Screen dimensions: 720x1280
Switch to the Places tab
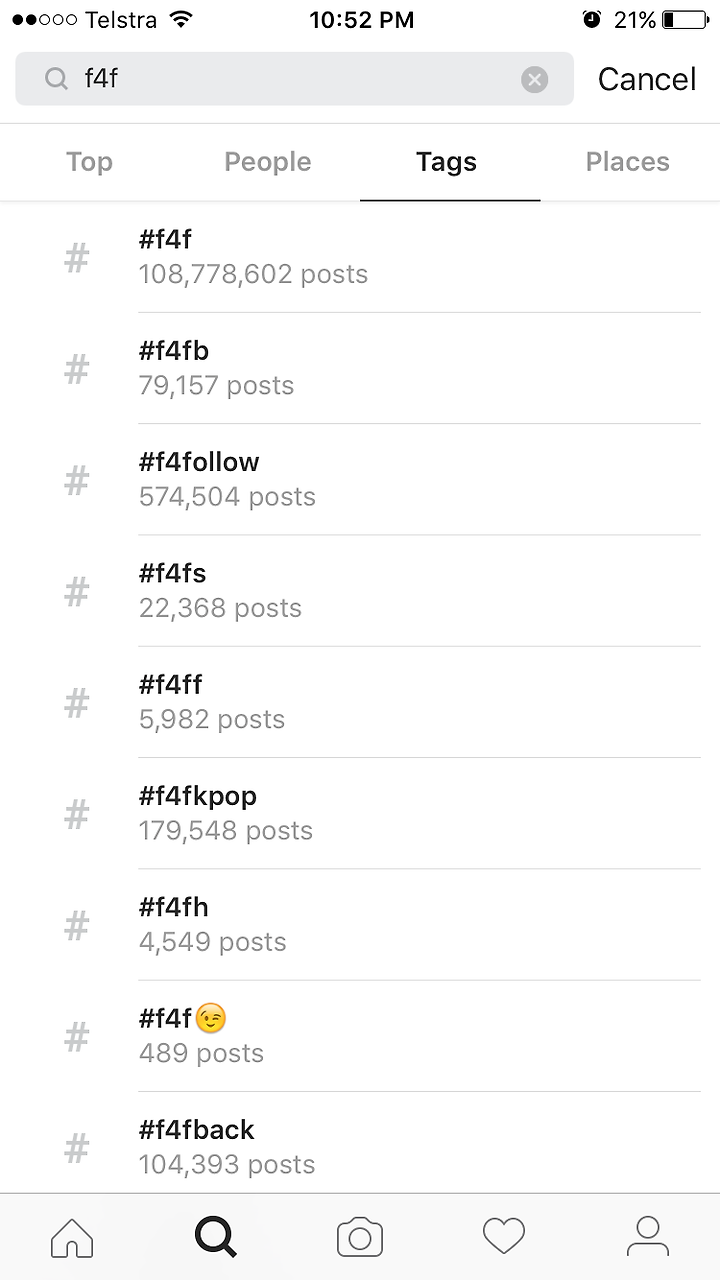(x=628, y=162)
